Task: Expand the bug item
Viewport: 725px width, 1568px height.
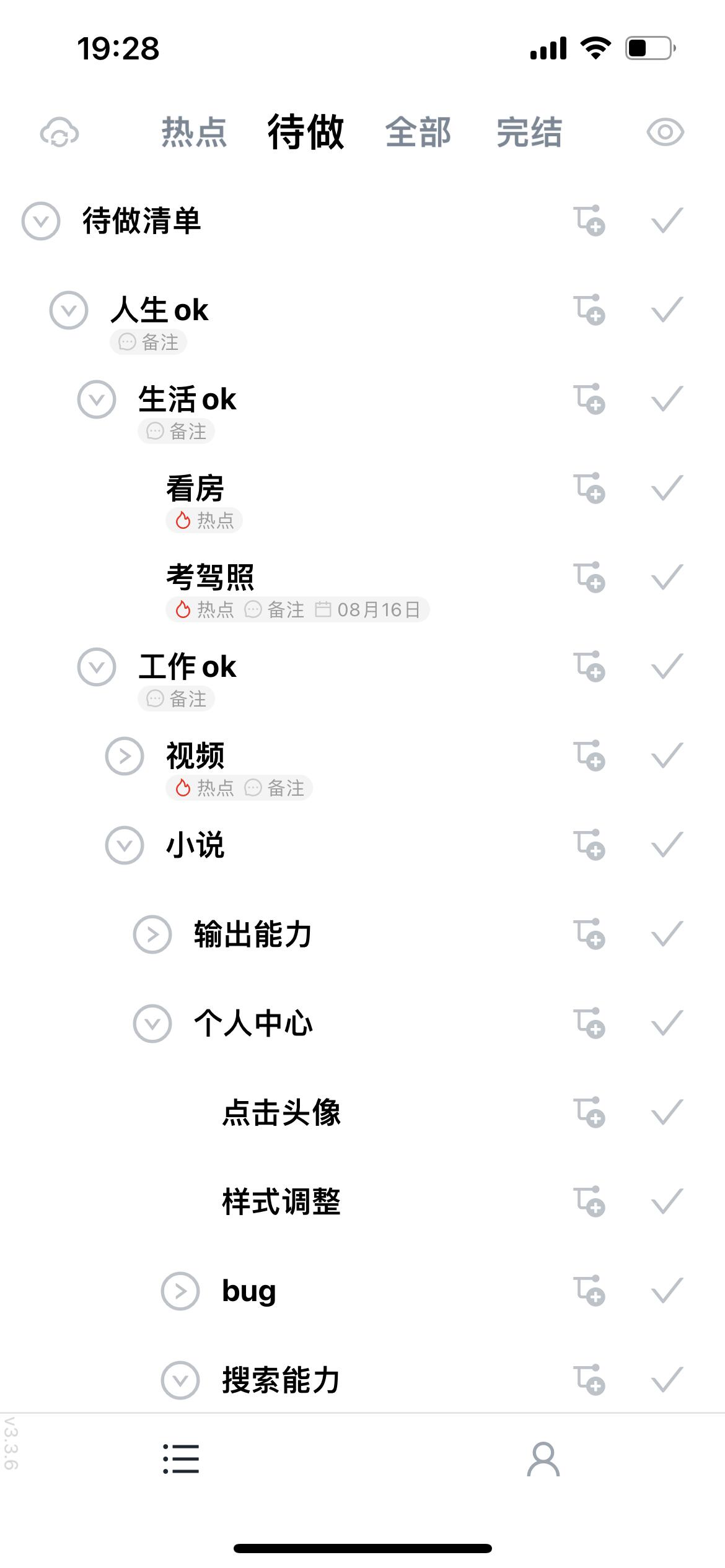Action: [180, 1291]
